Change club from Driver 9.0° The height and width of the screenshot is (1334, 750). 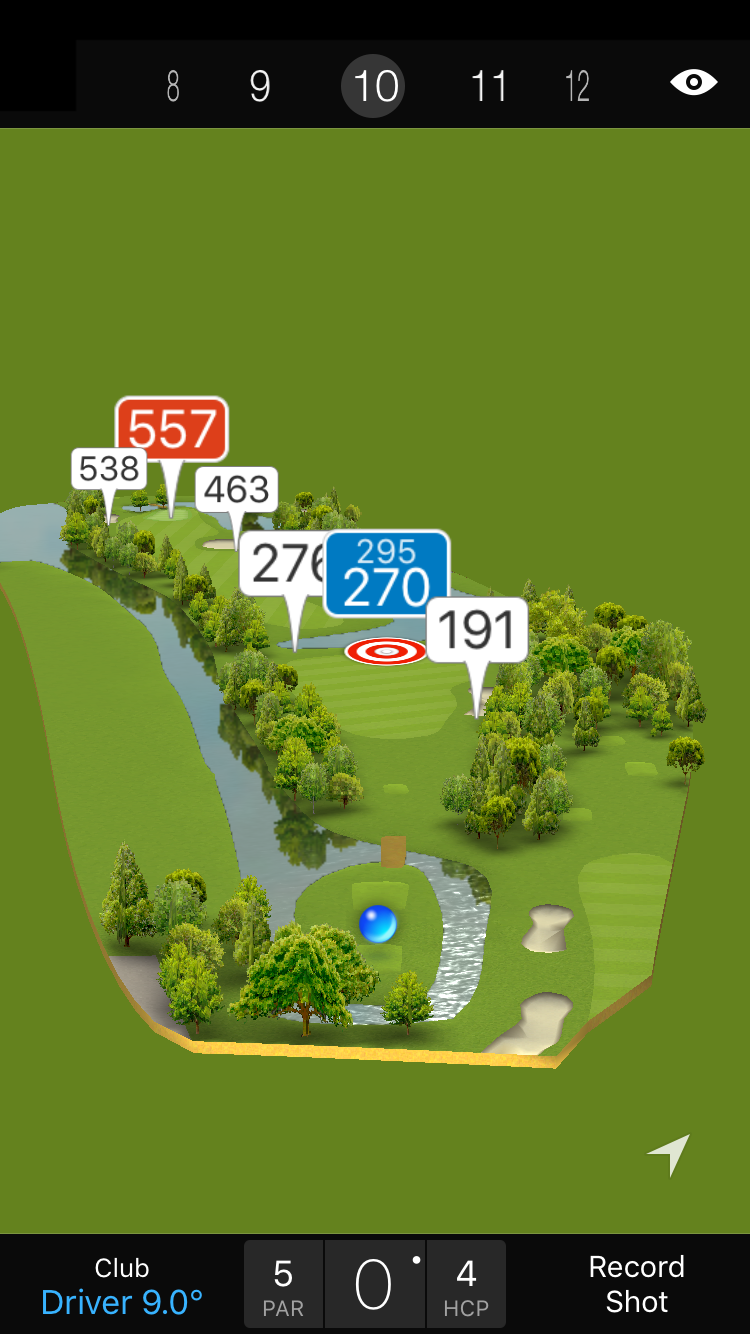pos(122,1286)
